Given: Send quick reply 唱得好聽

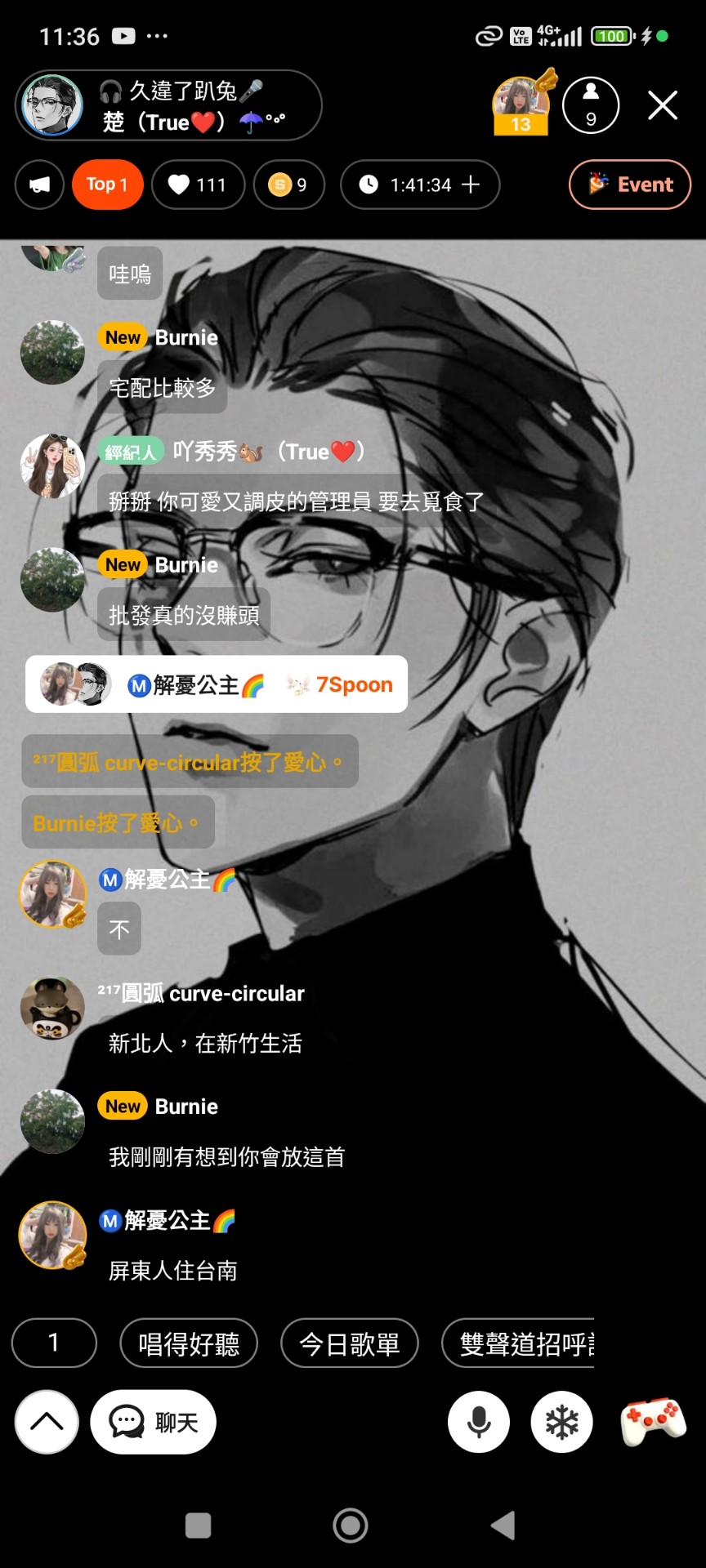Looking at the screenshot, I should coord(189,1343).
